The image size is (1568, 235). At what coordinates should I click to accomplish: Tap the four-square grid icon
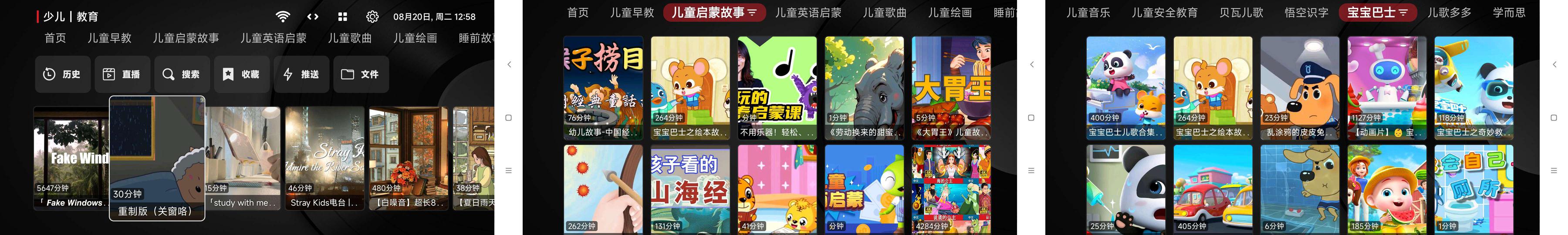(x=343, y=17)
